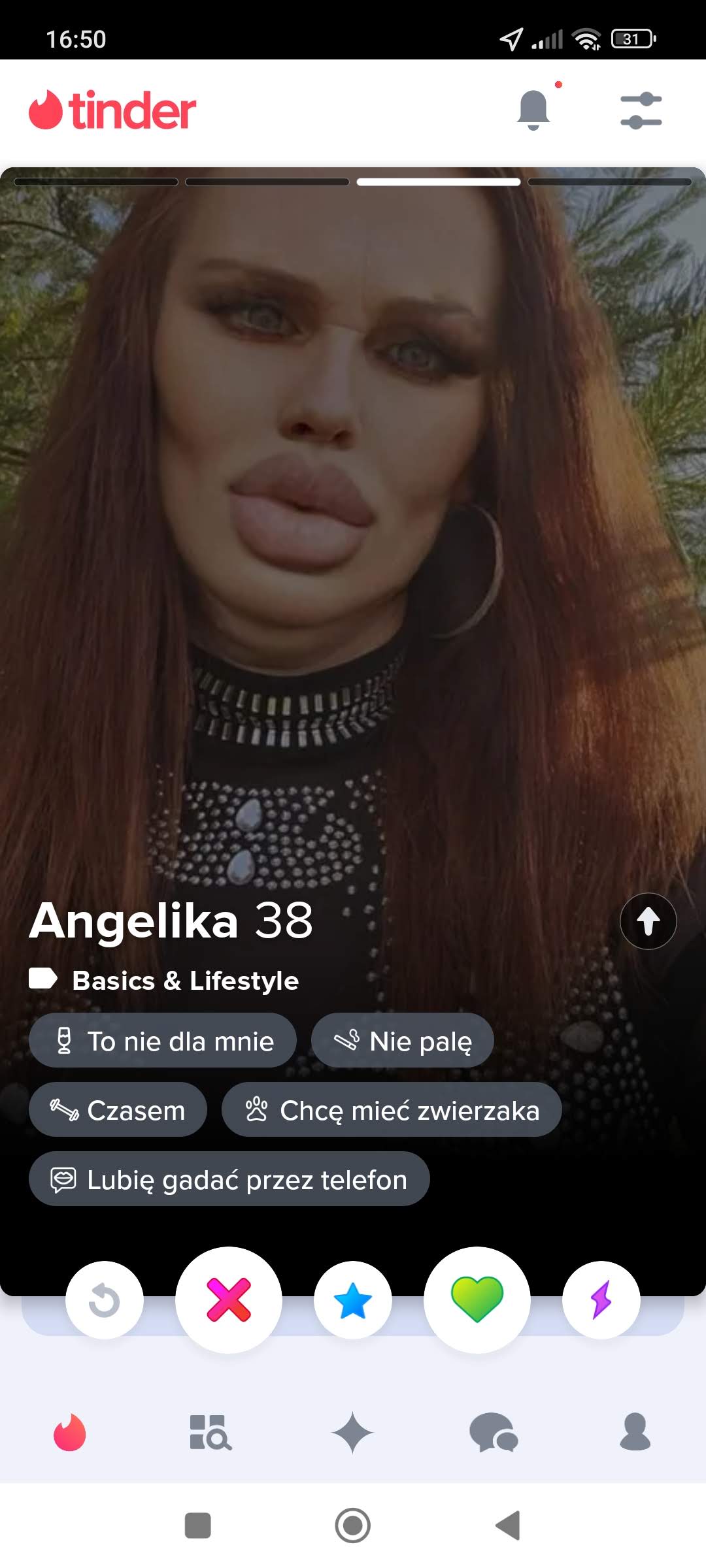Go to the messages tab

[x=494, y=1432]
